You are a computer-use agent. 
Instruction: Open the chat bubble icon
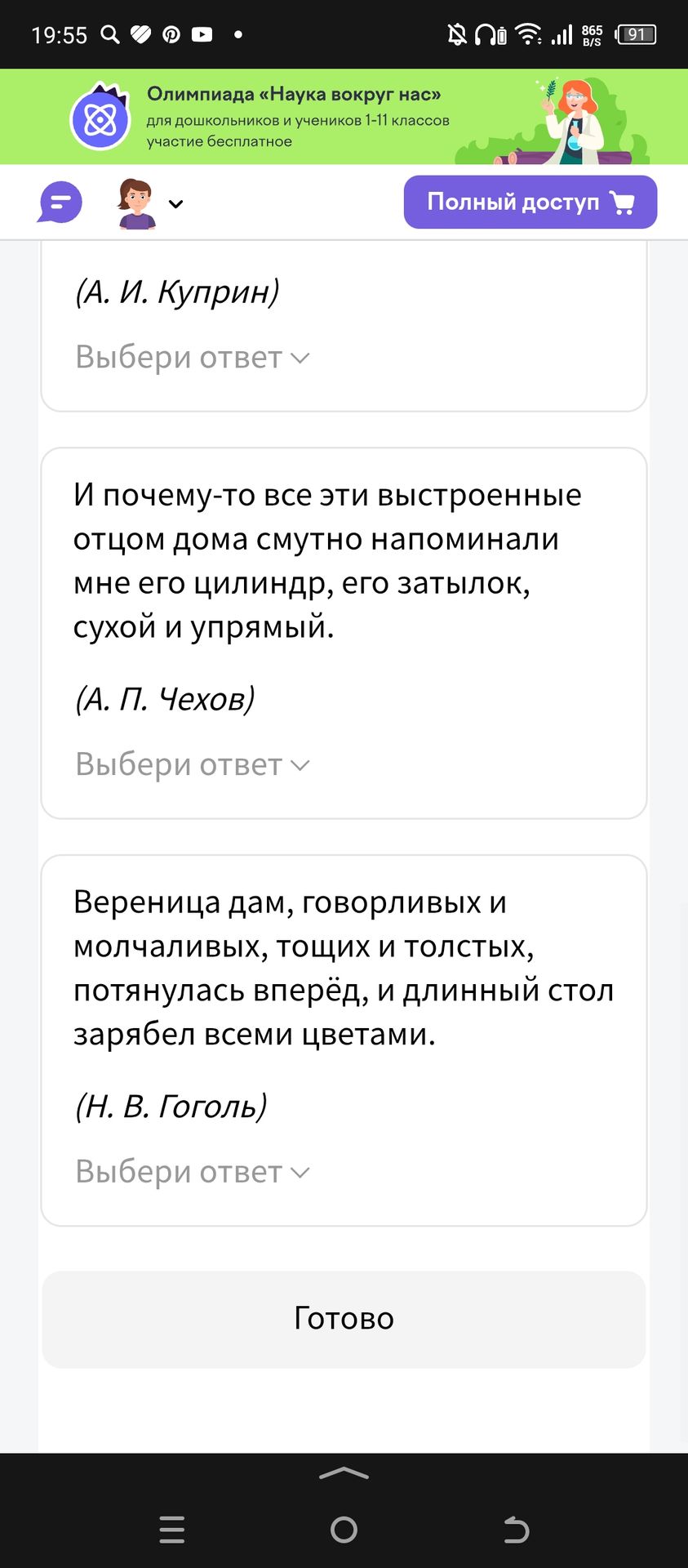pos(60,203)
